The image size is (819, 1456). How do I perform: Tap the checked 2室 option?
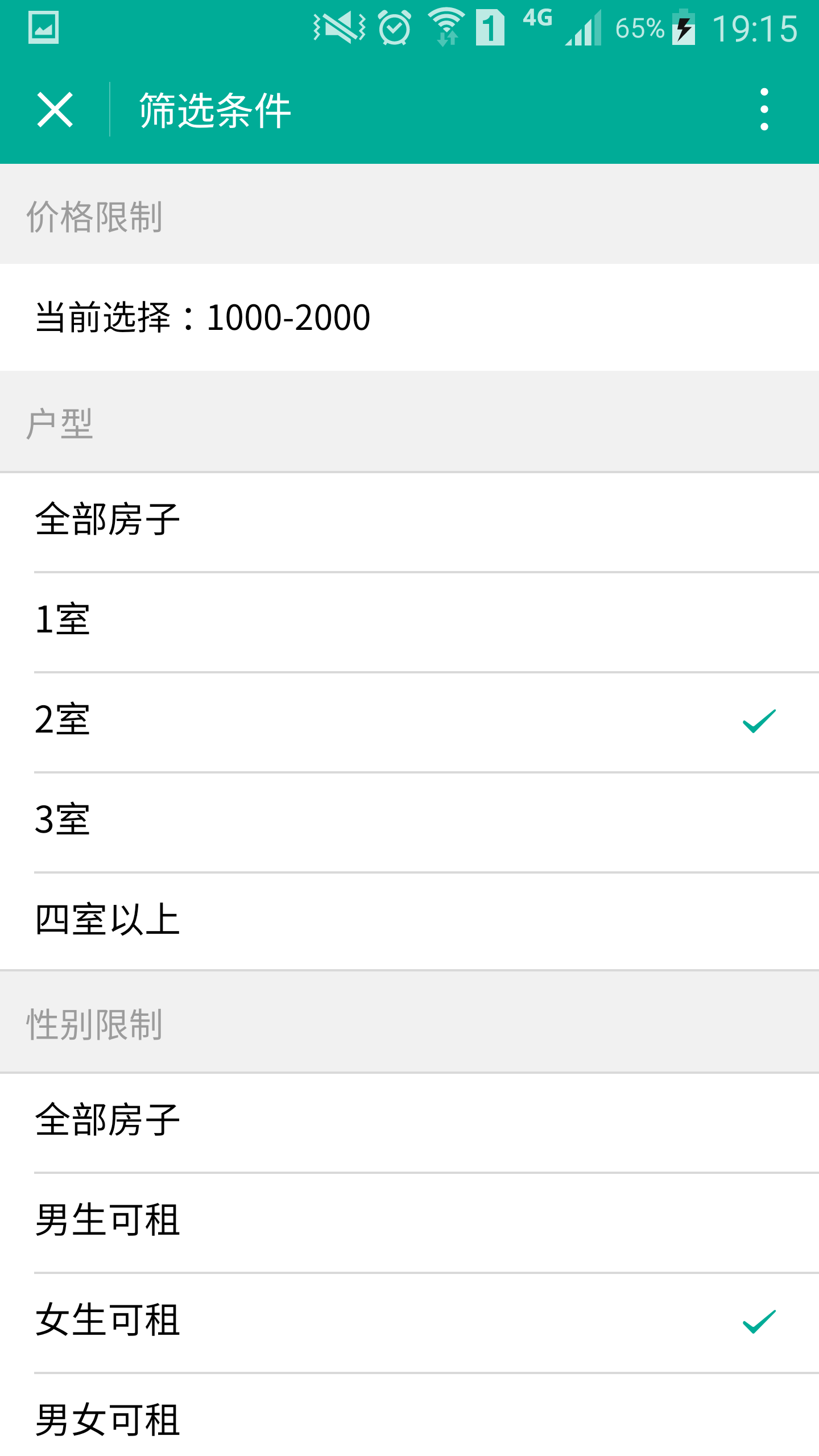pos(409,721)
